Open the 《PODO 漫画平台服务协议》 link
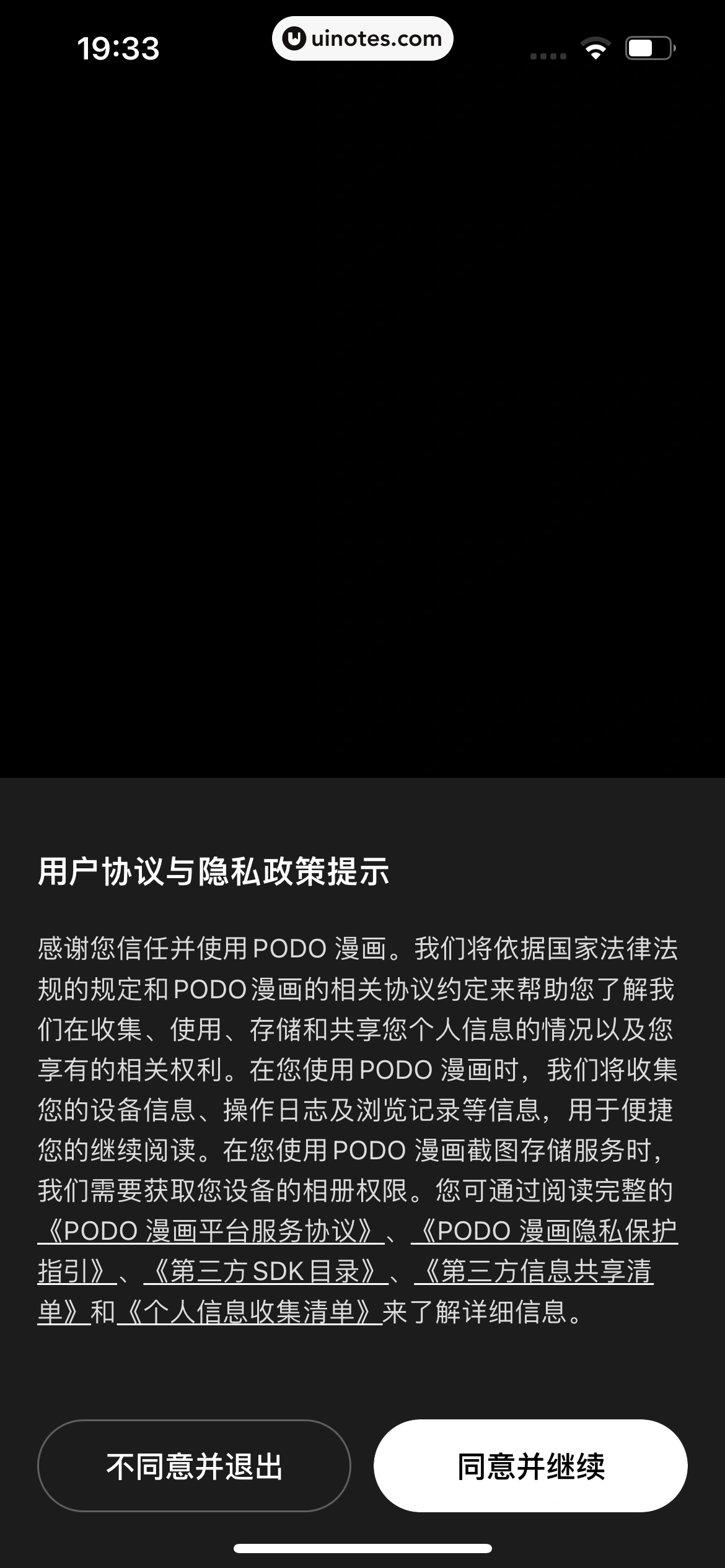This screenshot has height=1568, width=725. [211, 1230]
